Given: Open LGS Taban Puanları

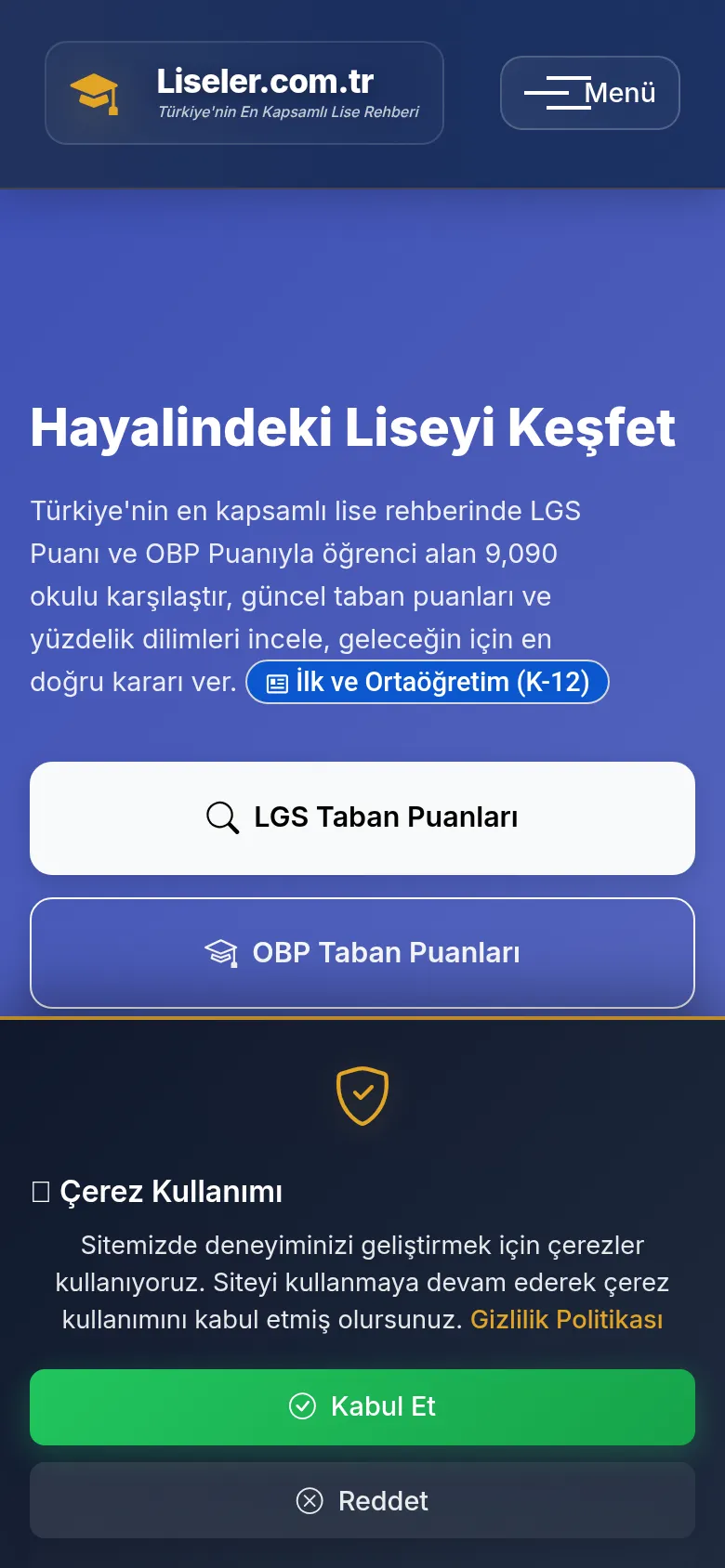Looking at the screenshot, I should click(x=362, y=818).
